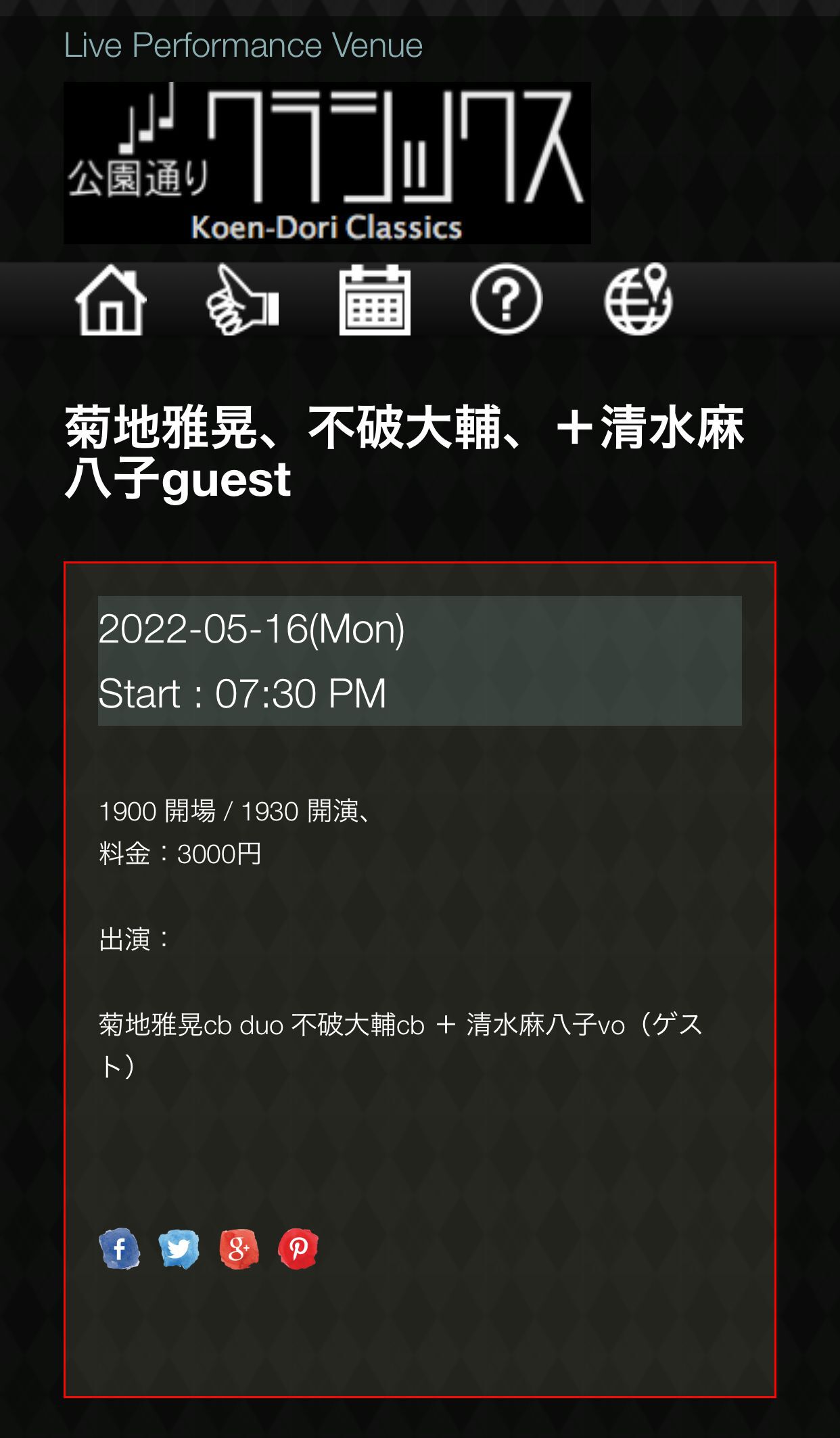
Task: Pin this event on Pinterest
Action: [x=298, y=1249]
